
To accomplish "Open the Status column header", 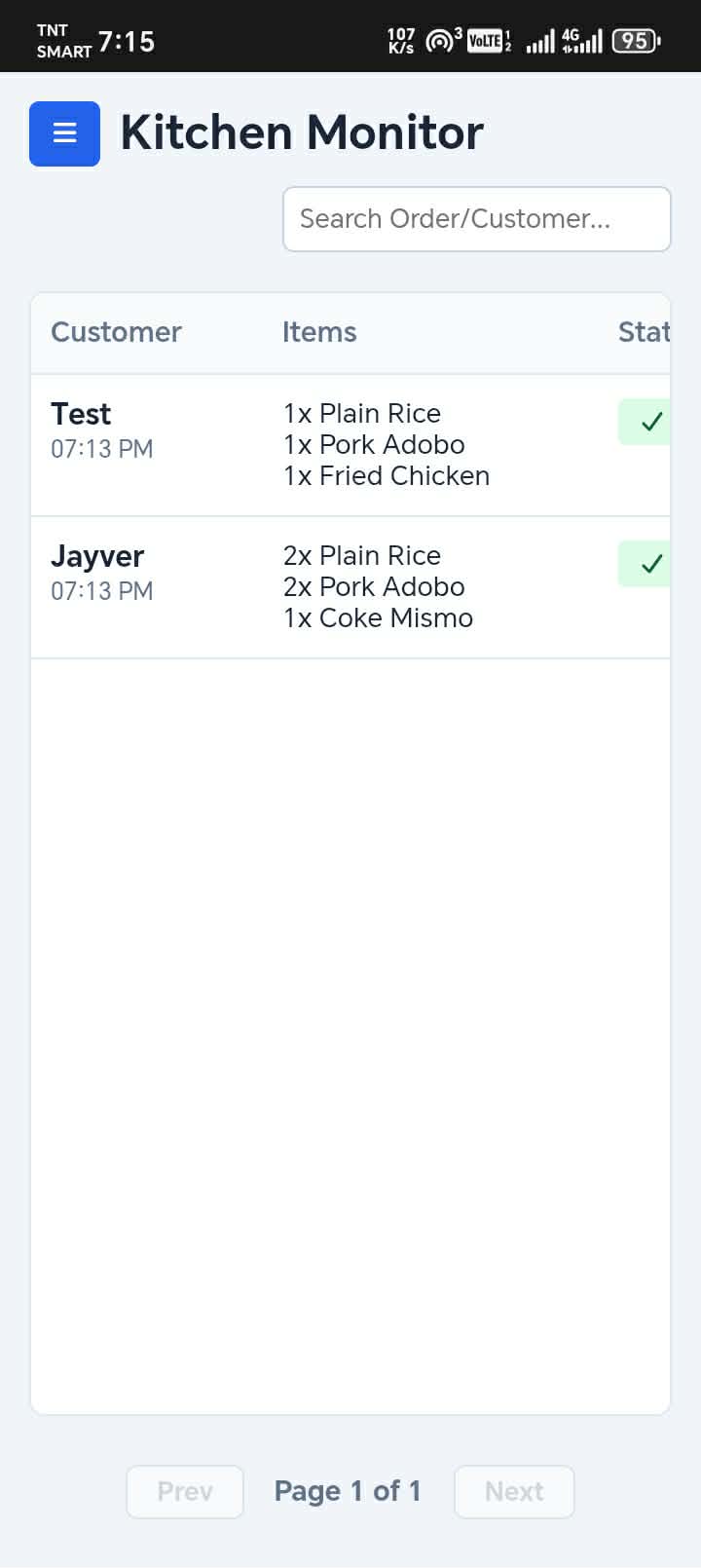I will 645,332.
